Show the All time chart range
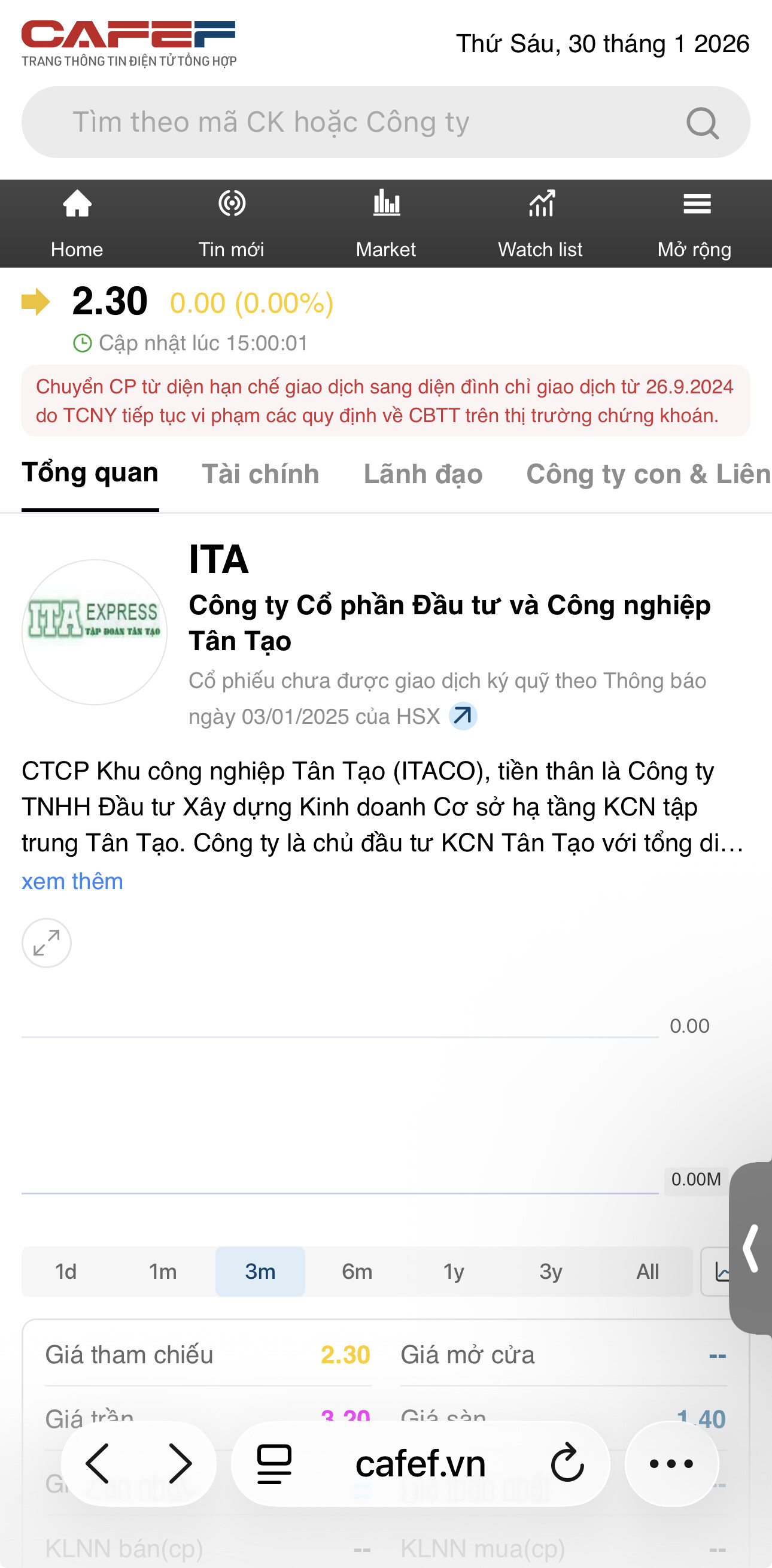This screenshot has width=772, height=1568. point(648,1272)
